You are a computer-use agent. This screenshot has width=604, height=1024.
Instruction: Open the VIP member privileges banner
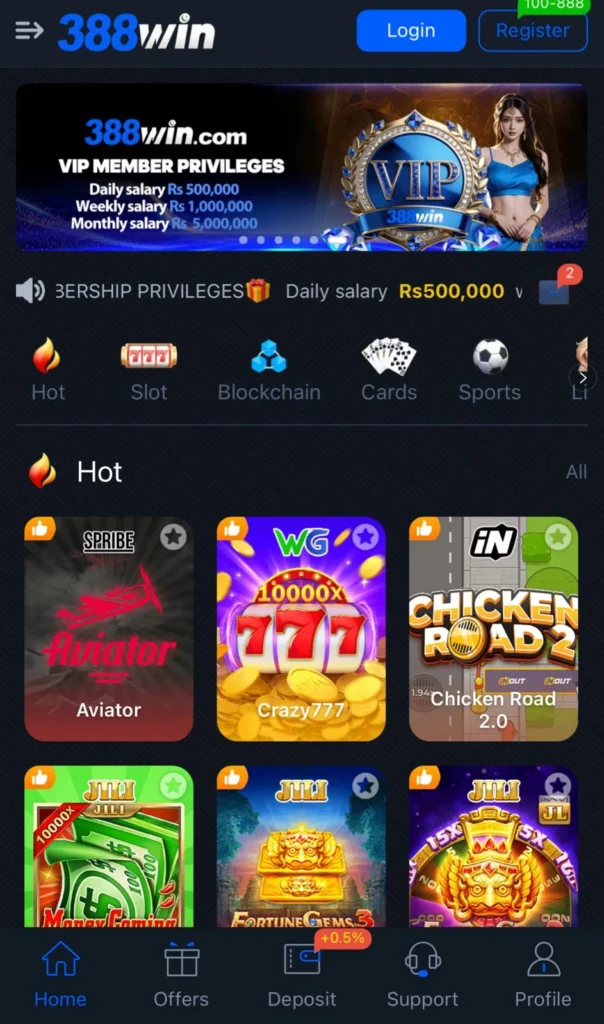coord(301,167)
